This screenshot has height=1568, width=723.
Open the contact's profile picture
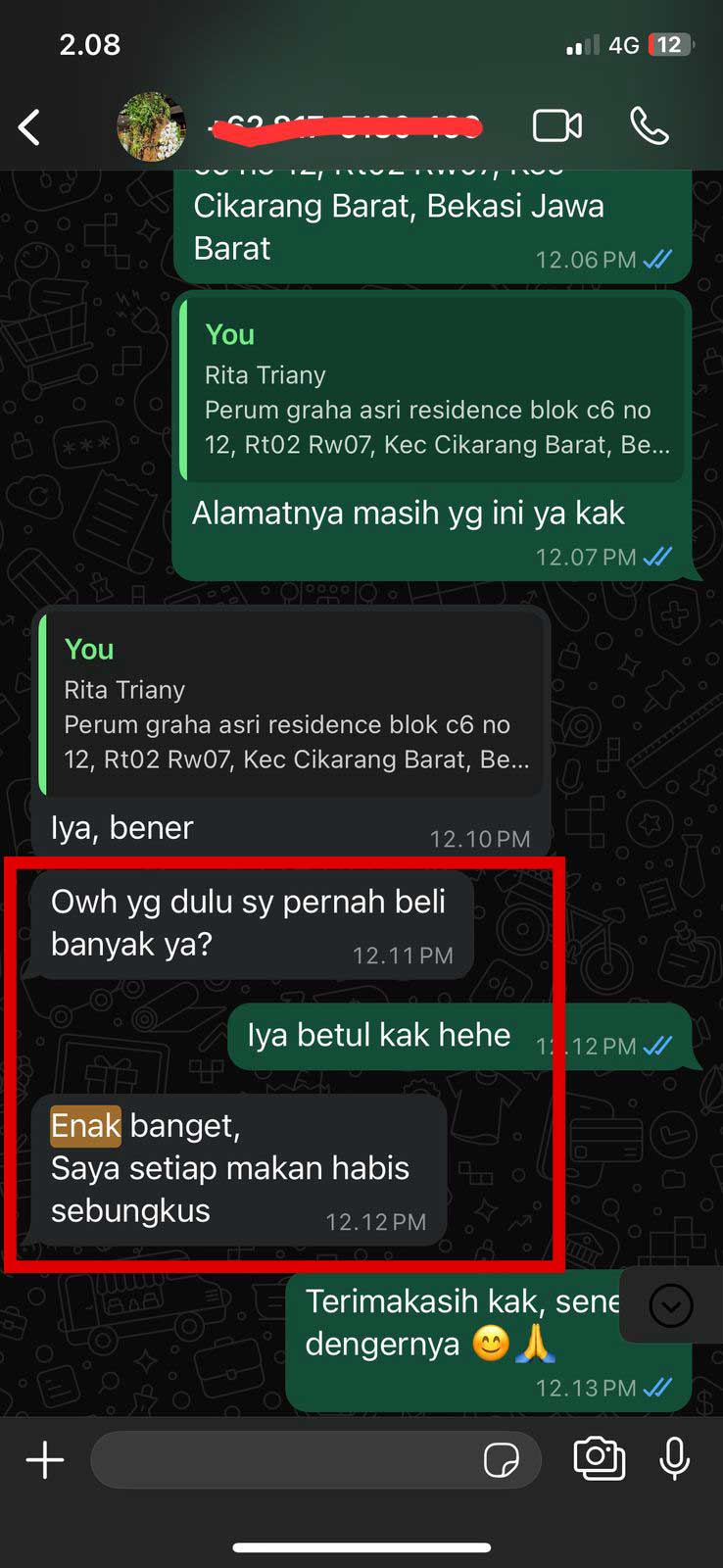151,126
